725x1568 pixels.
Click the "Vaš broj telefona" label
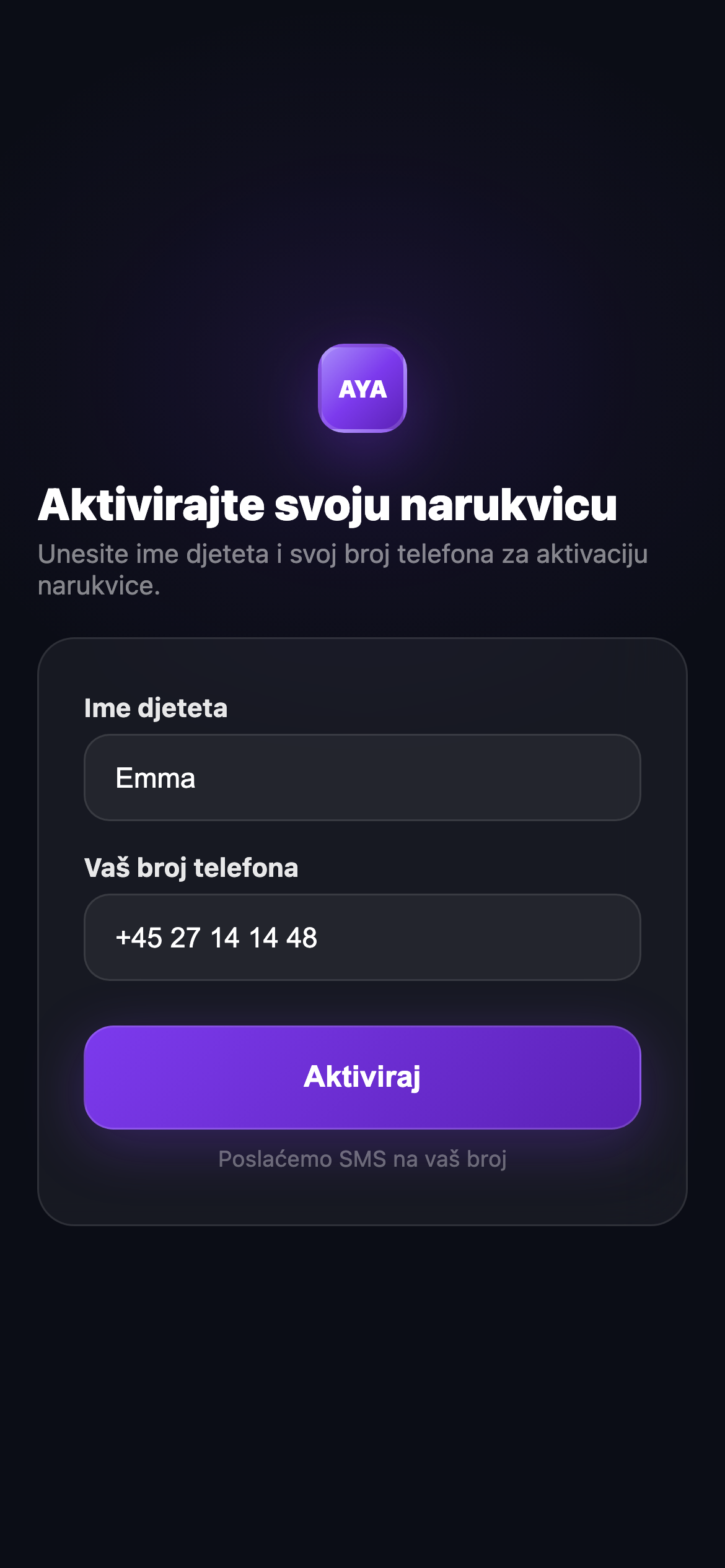coord(192,869)
